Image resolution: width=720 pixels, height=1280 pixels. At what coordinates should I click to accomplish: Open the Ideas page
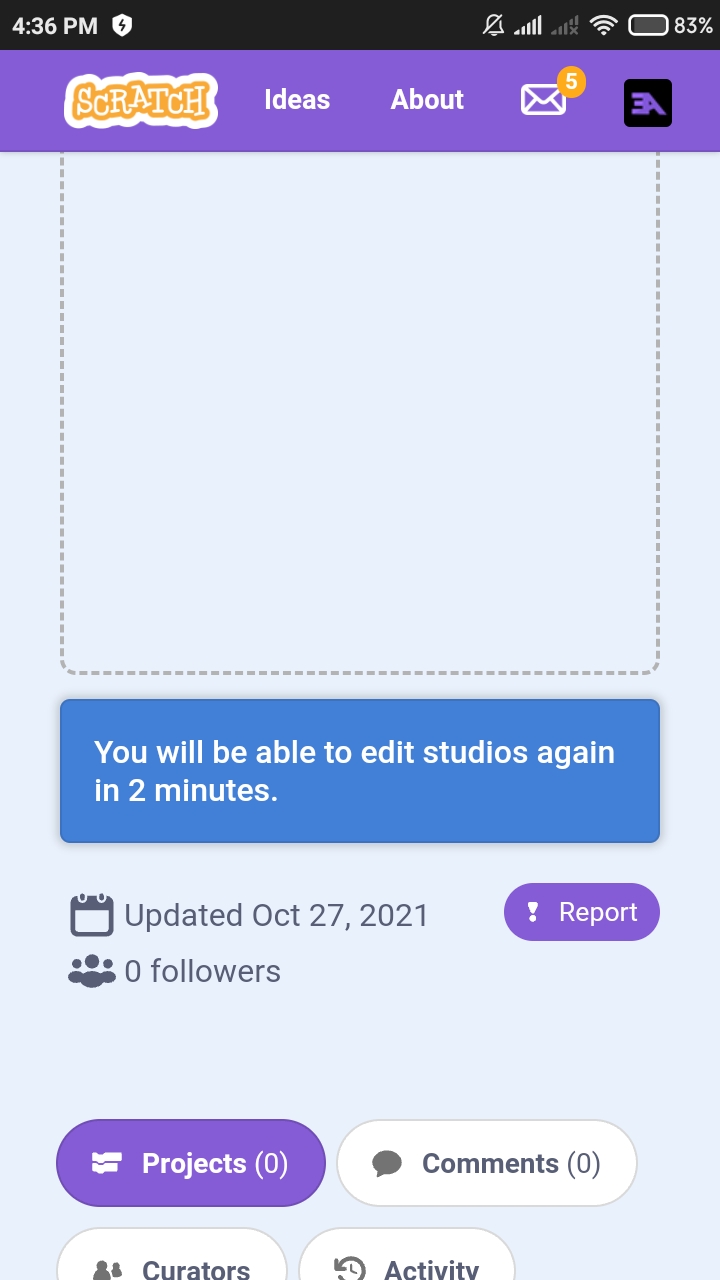tap(297, 100)
